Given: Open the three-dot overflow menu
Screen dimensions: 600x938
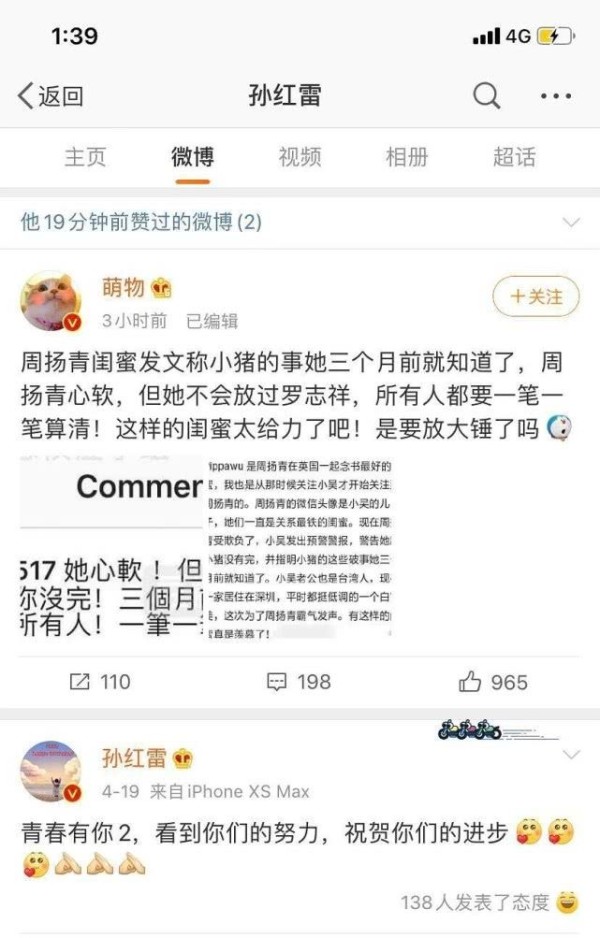Looking at the screenshot, I should click(555, 96).
